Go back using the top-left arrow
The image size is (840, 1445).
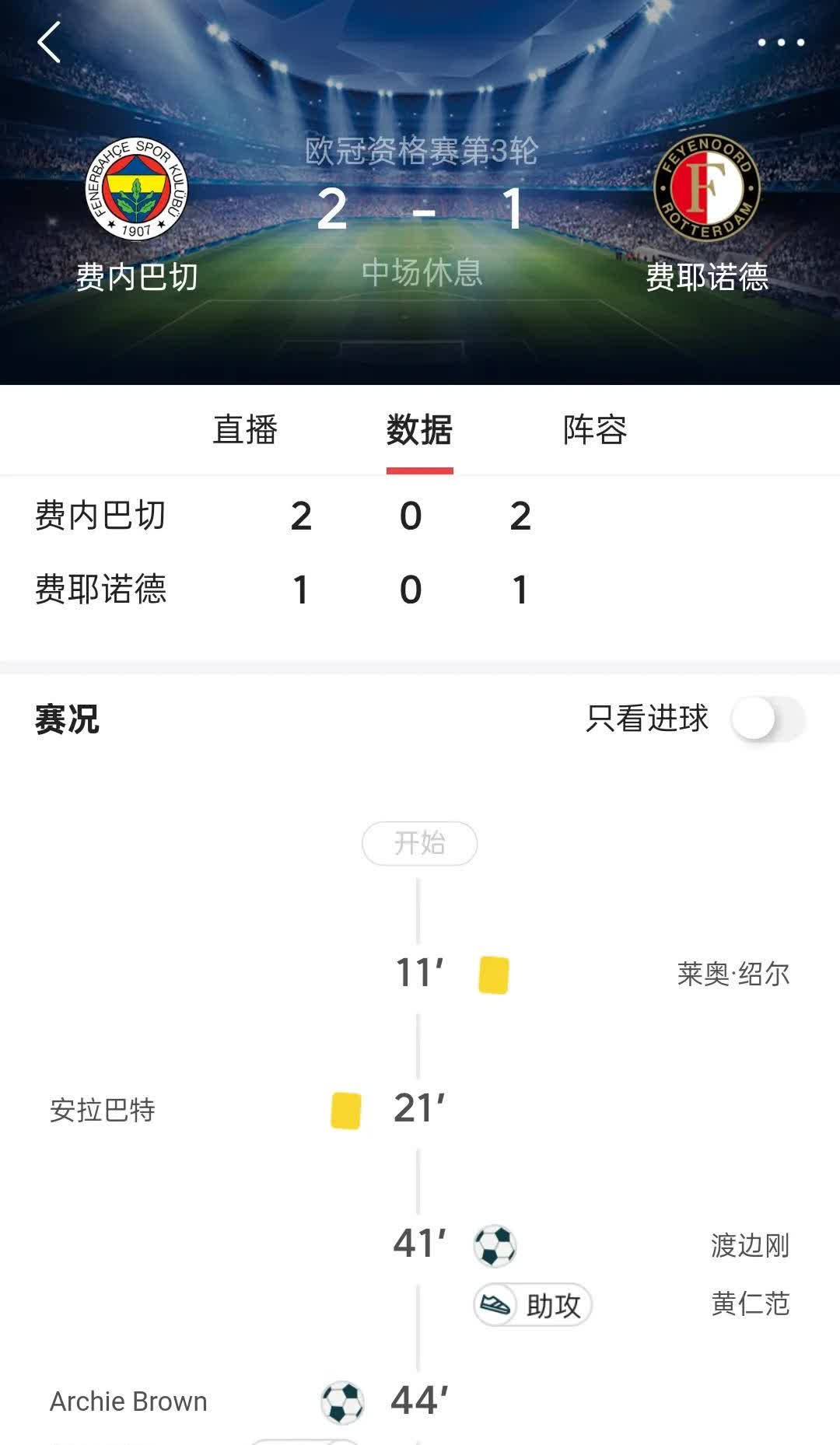point(49,42)
